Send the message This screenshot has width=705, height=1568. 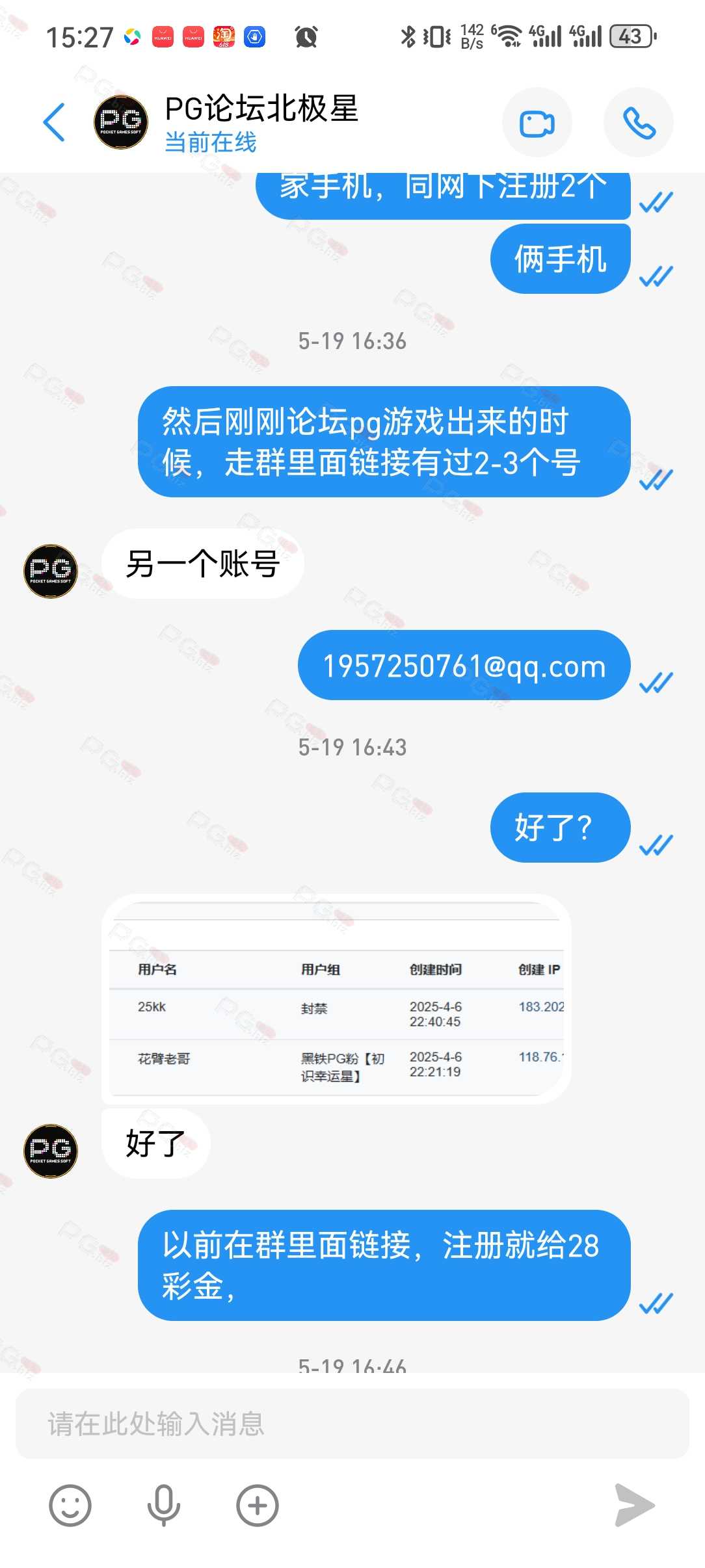click(634, 1505)
